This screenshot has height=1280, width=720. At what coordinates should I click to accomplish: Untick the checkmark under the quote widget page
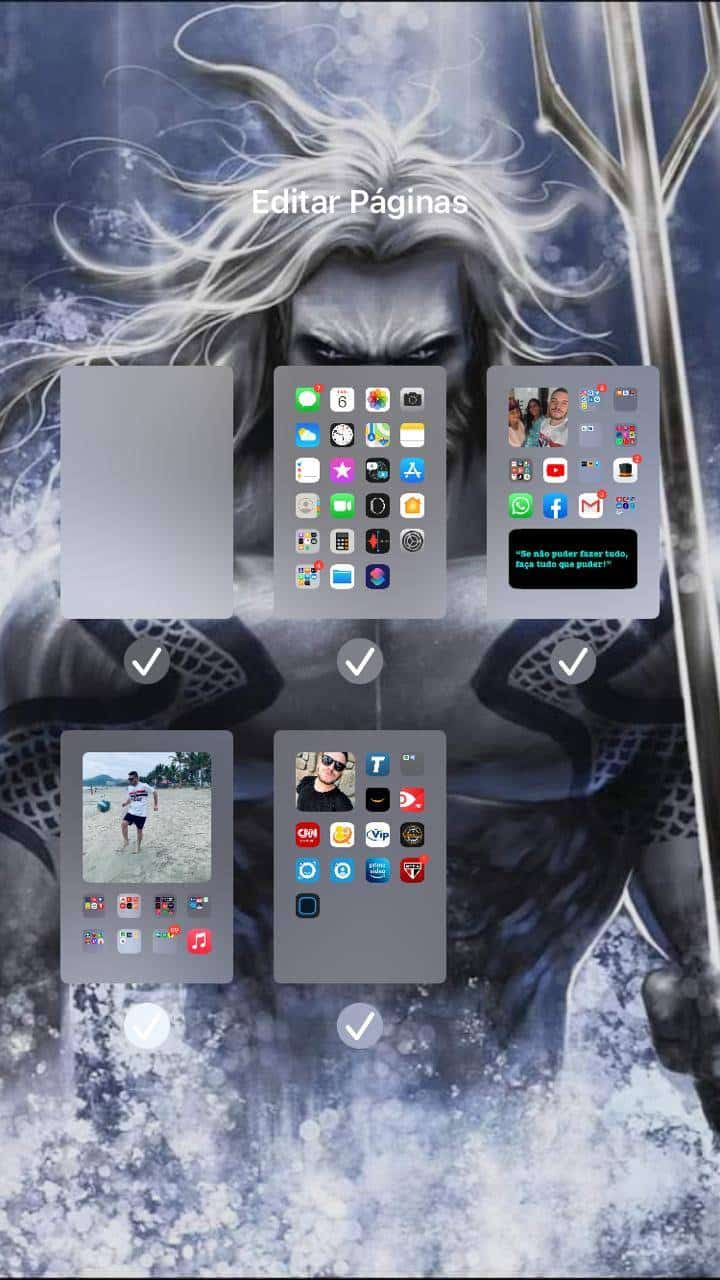[x=573, y=661]
